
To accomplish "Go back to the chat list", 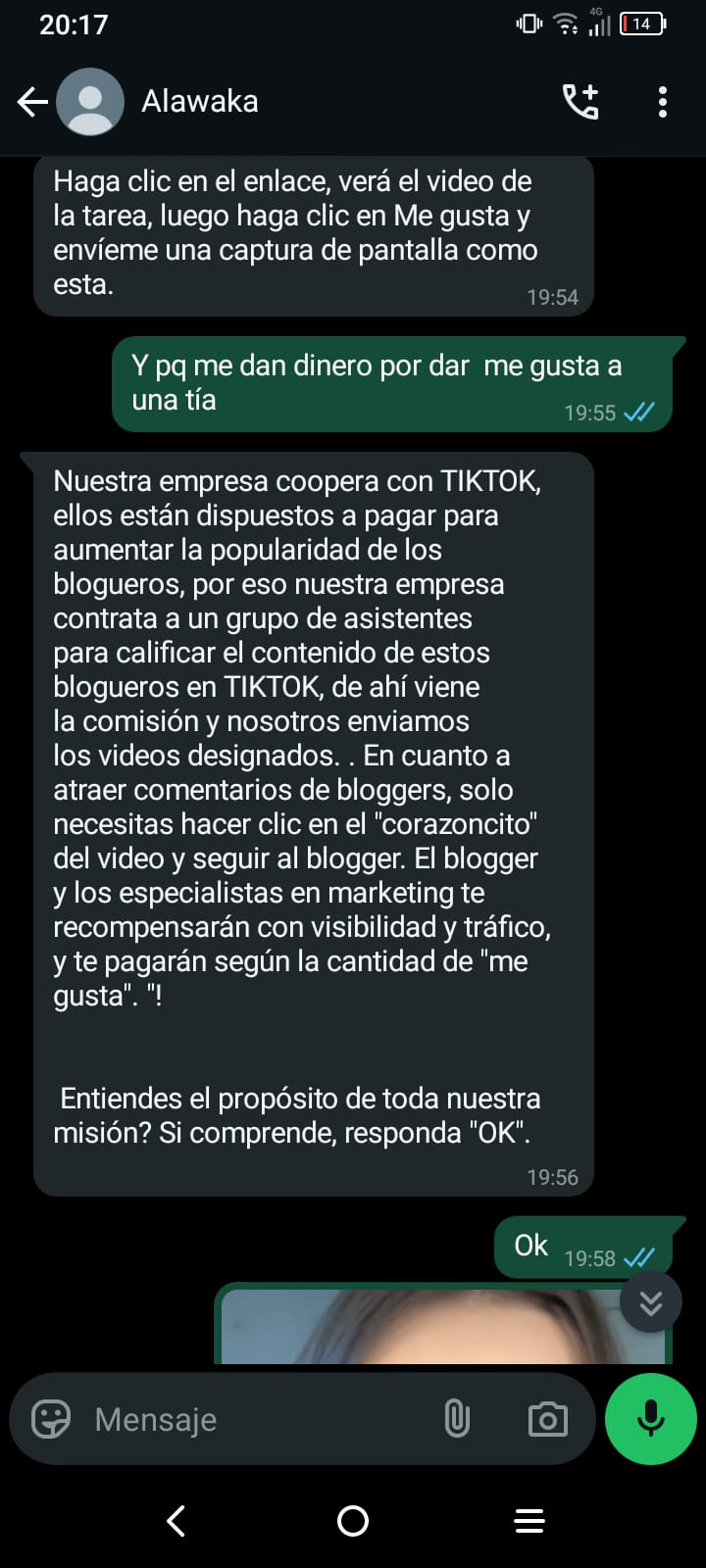I will click(x=32, y=101).
